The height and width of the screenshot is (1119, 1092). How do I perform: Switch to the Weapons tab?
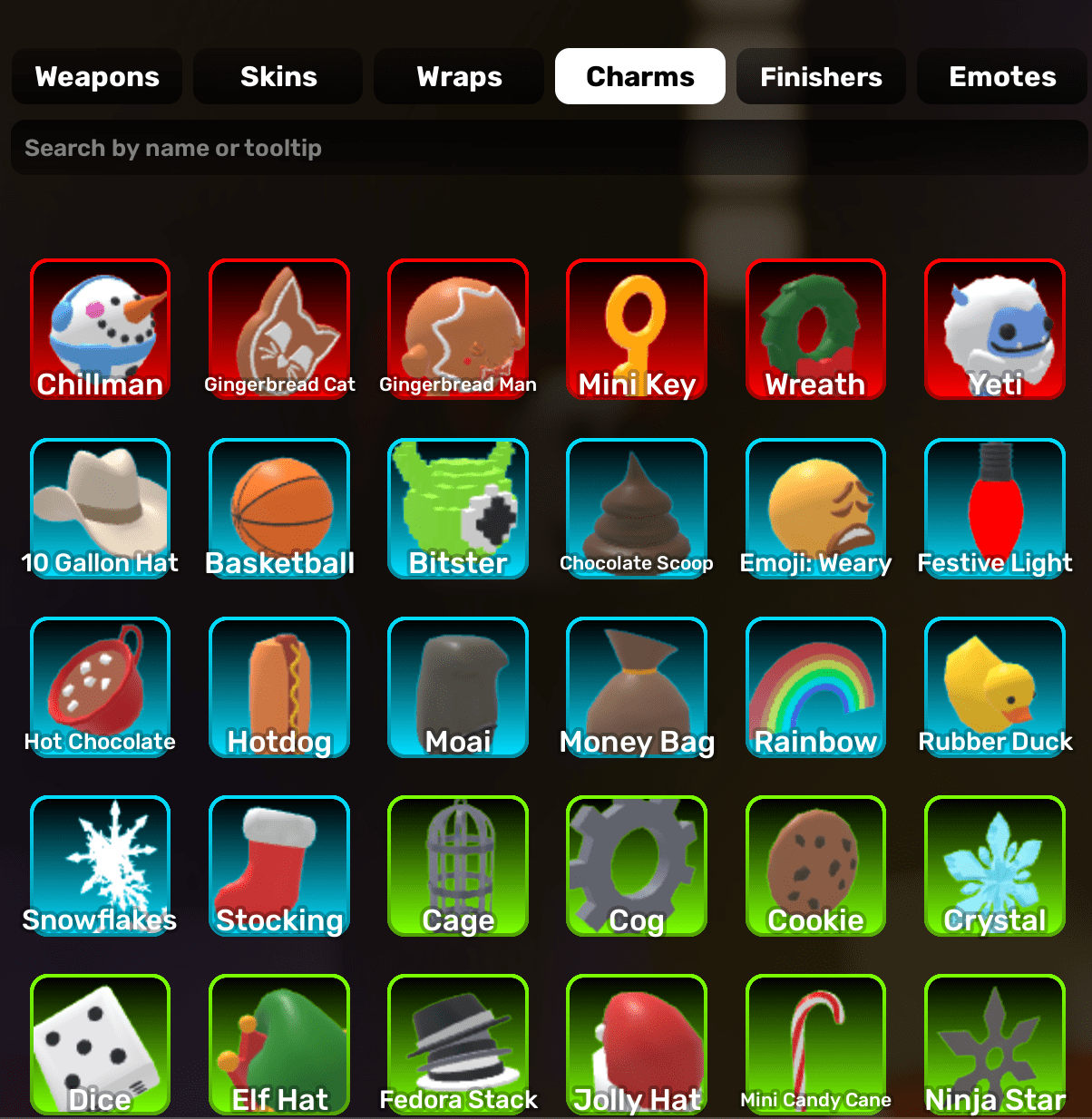(97, 77)
